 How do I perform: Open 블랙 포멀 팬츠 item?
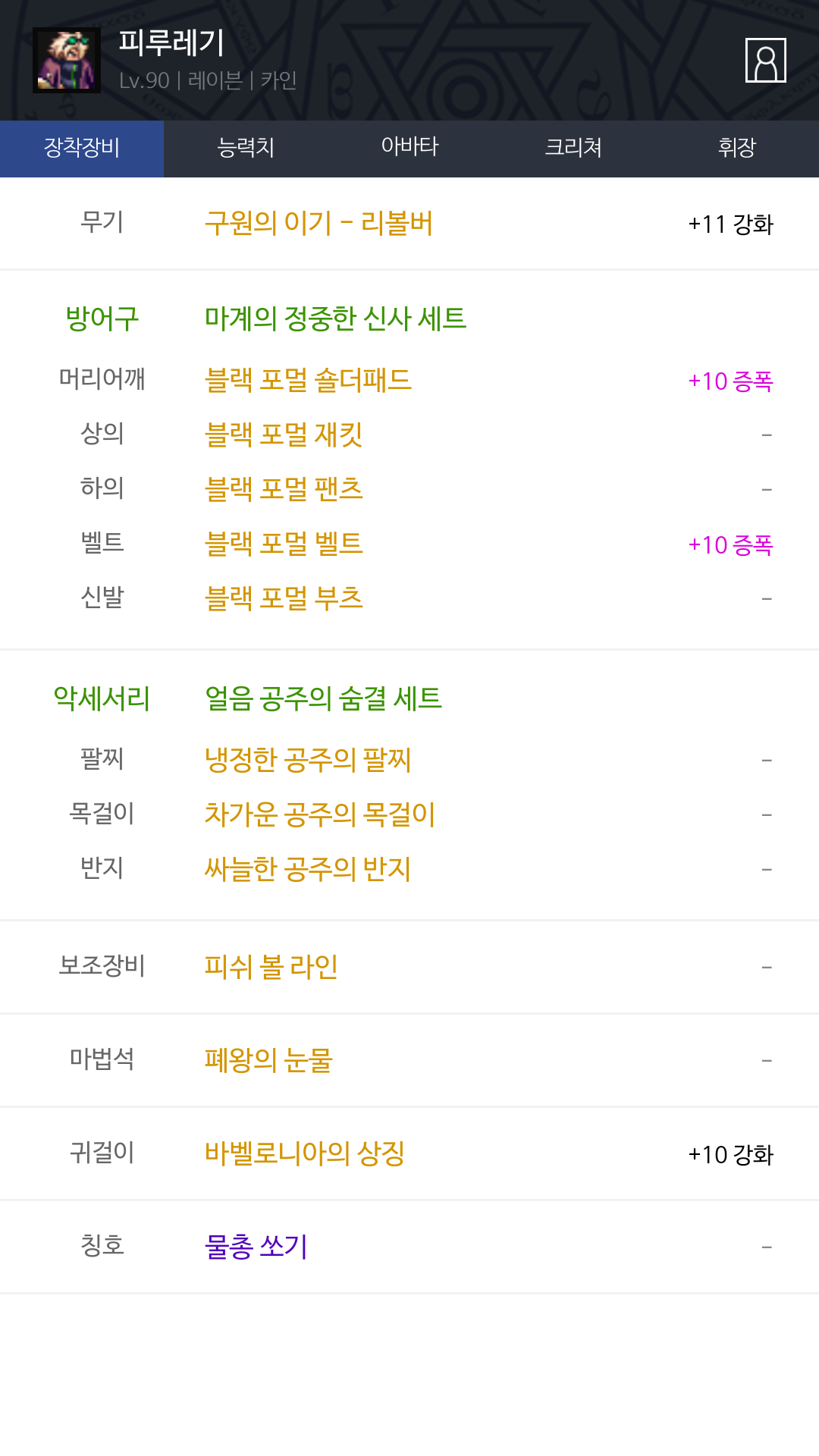pyautogui.click(x=284, y=489)
